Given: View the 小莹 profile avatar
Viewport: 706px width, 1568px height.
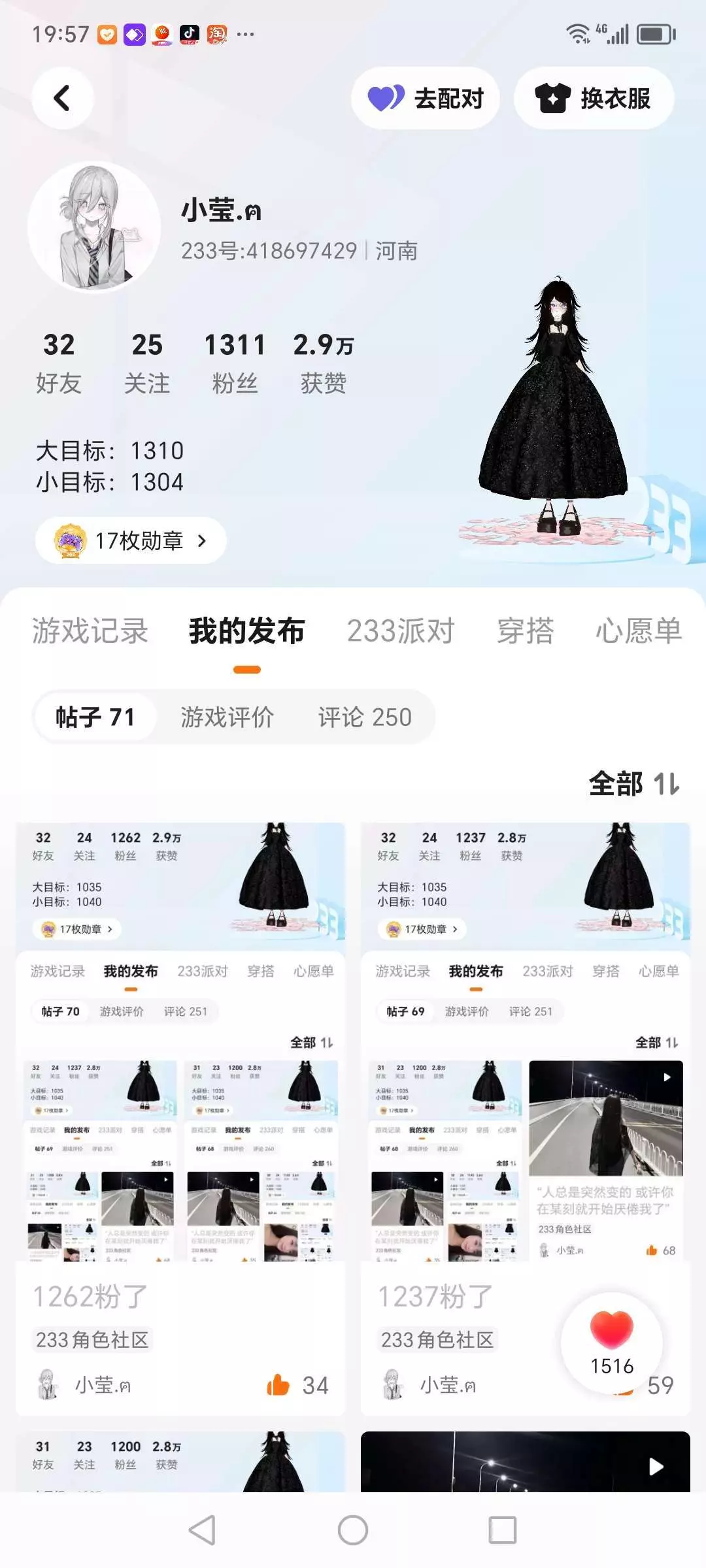Looking at the screenshot, I should tap(94, 227).
